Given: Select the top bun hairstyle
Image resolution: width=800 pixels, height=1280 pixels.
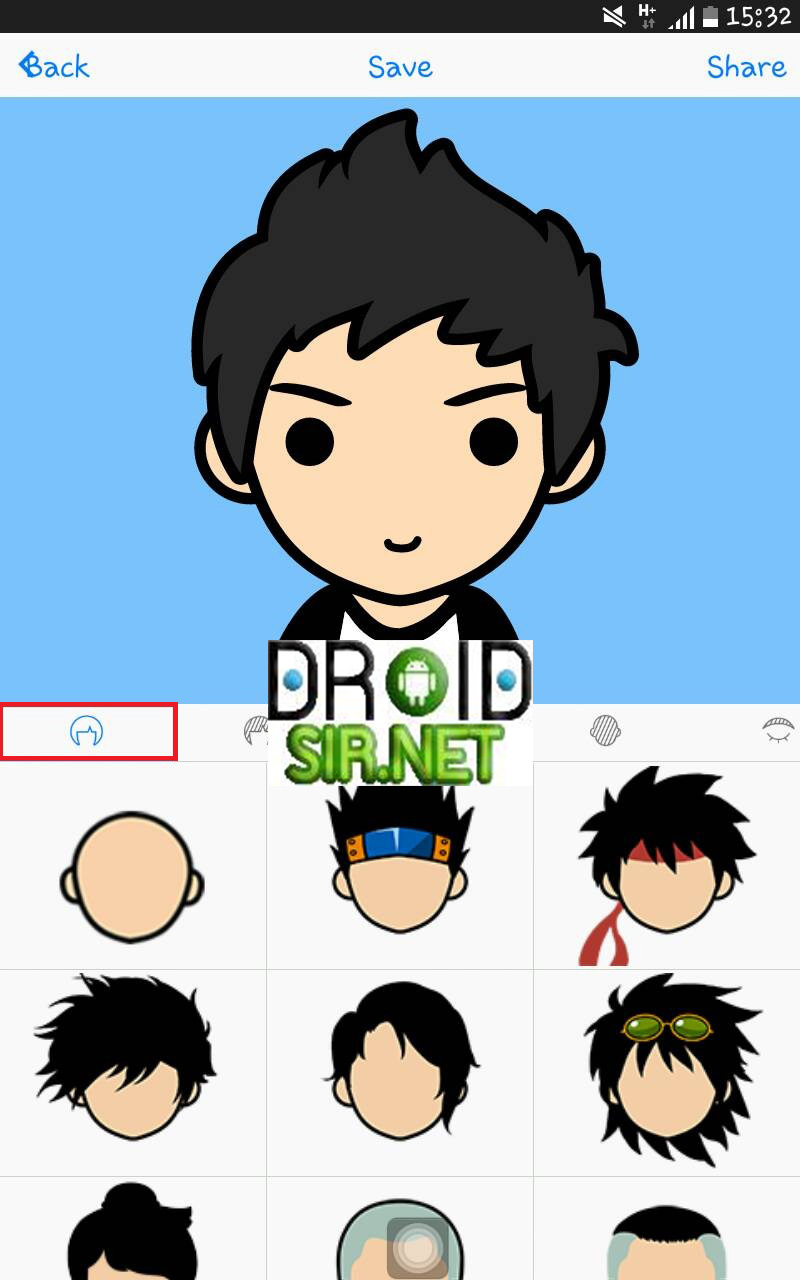Looking at the screenshot, I should click(133, 1232).
